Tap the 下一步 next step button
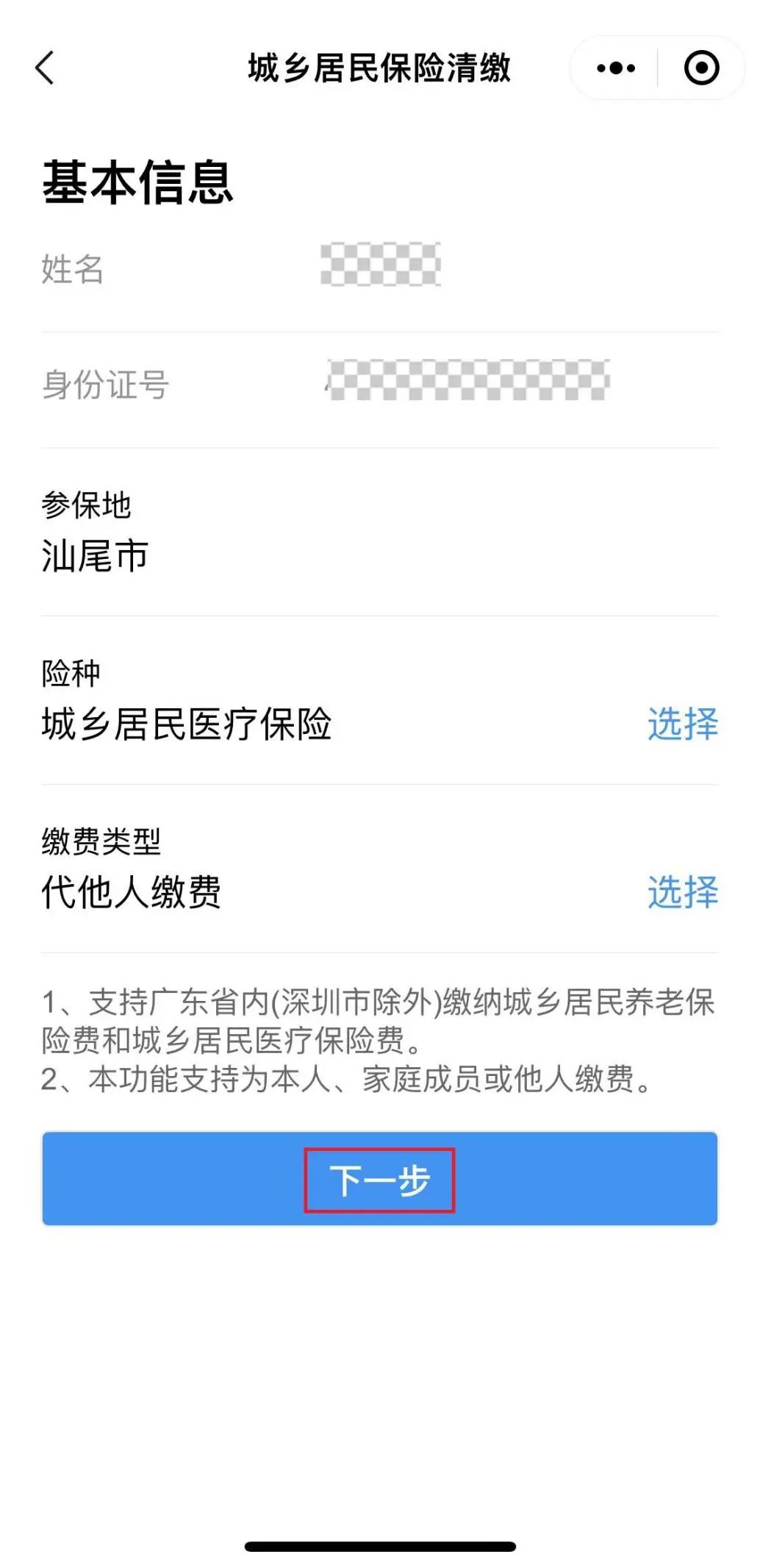The width and height of the screenshot is (760, 1568). [x=379, y=1178]
